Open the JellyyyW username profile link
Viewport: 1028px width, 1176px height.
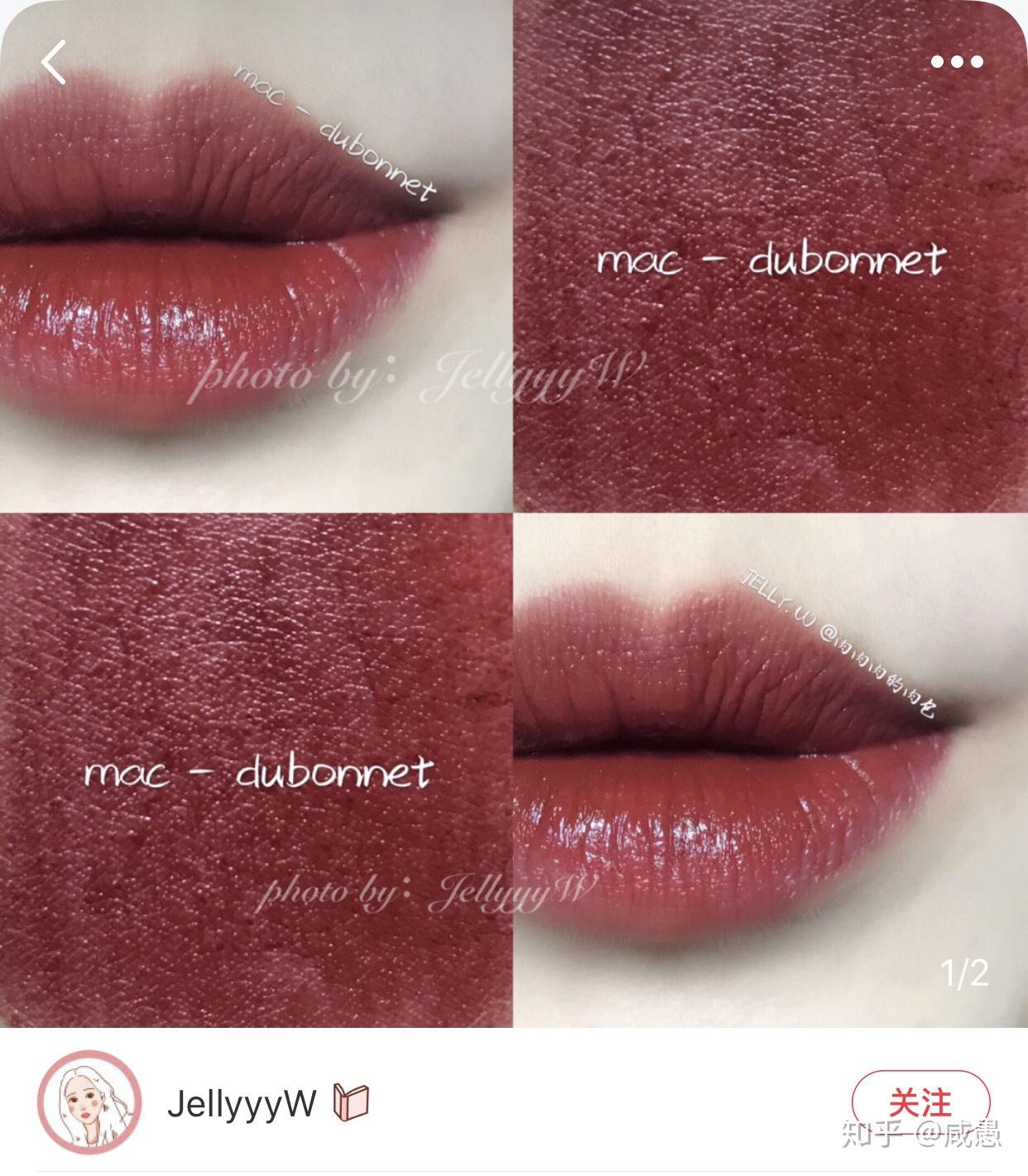242,1103
